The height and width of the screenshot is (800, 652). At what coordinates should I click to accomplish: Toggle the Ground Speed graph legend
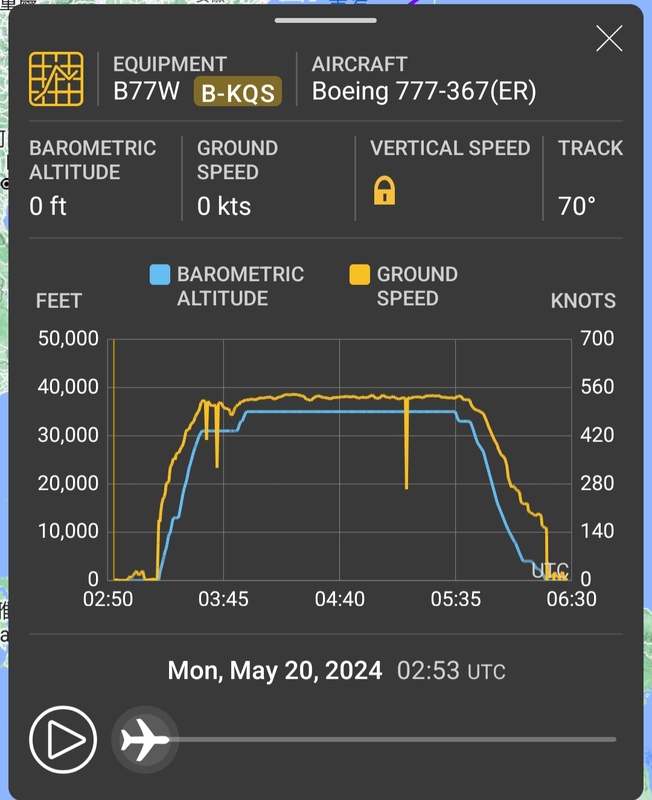[x=404, y=286]
